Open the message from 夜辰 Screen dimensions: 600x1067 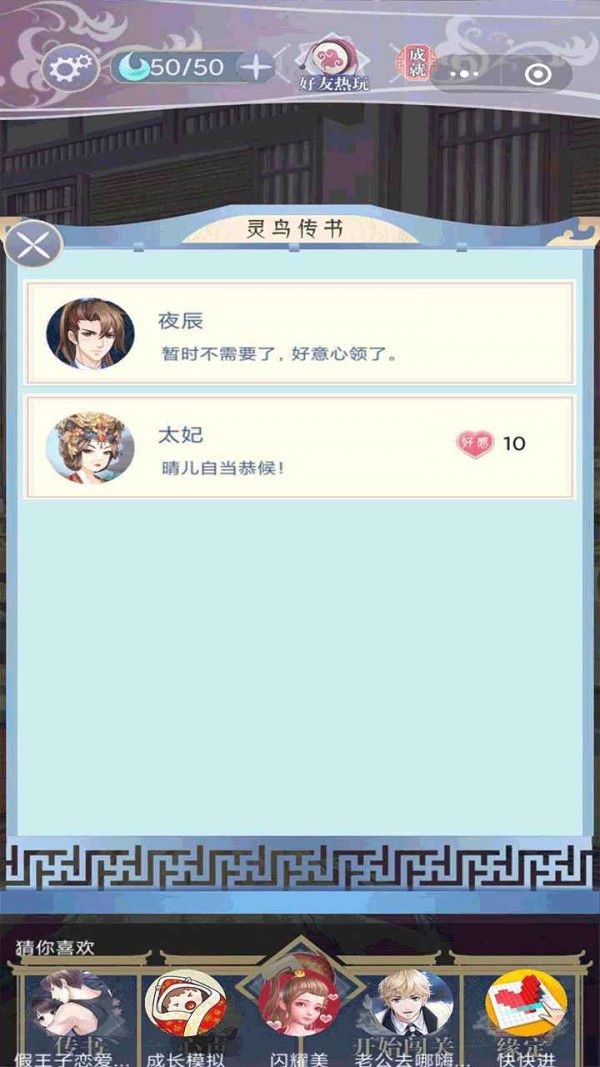[300, 332]
